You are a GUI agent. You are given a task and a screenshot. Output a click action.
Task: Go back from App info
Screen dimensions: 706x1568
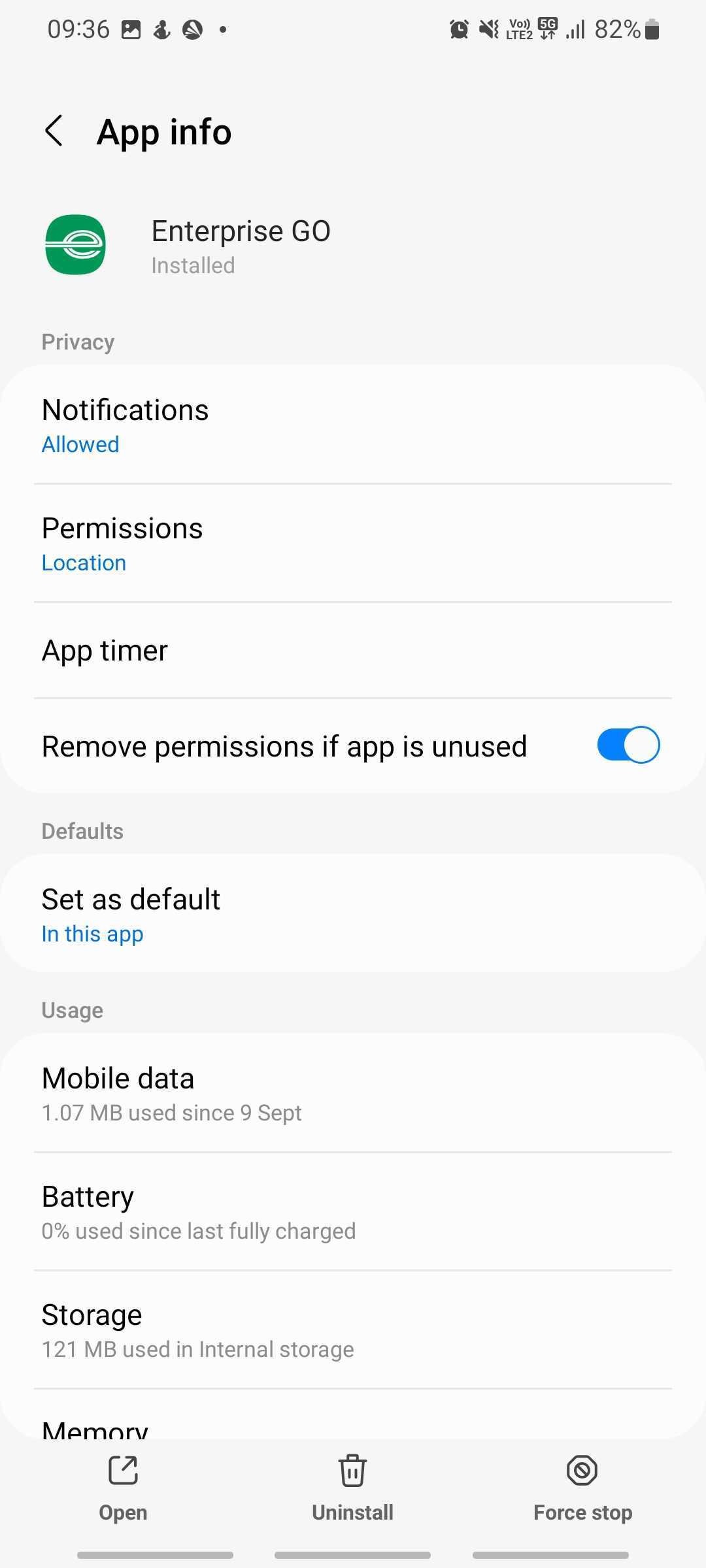[x=55, y=131]
